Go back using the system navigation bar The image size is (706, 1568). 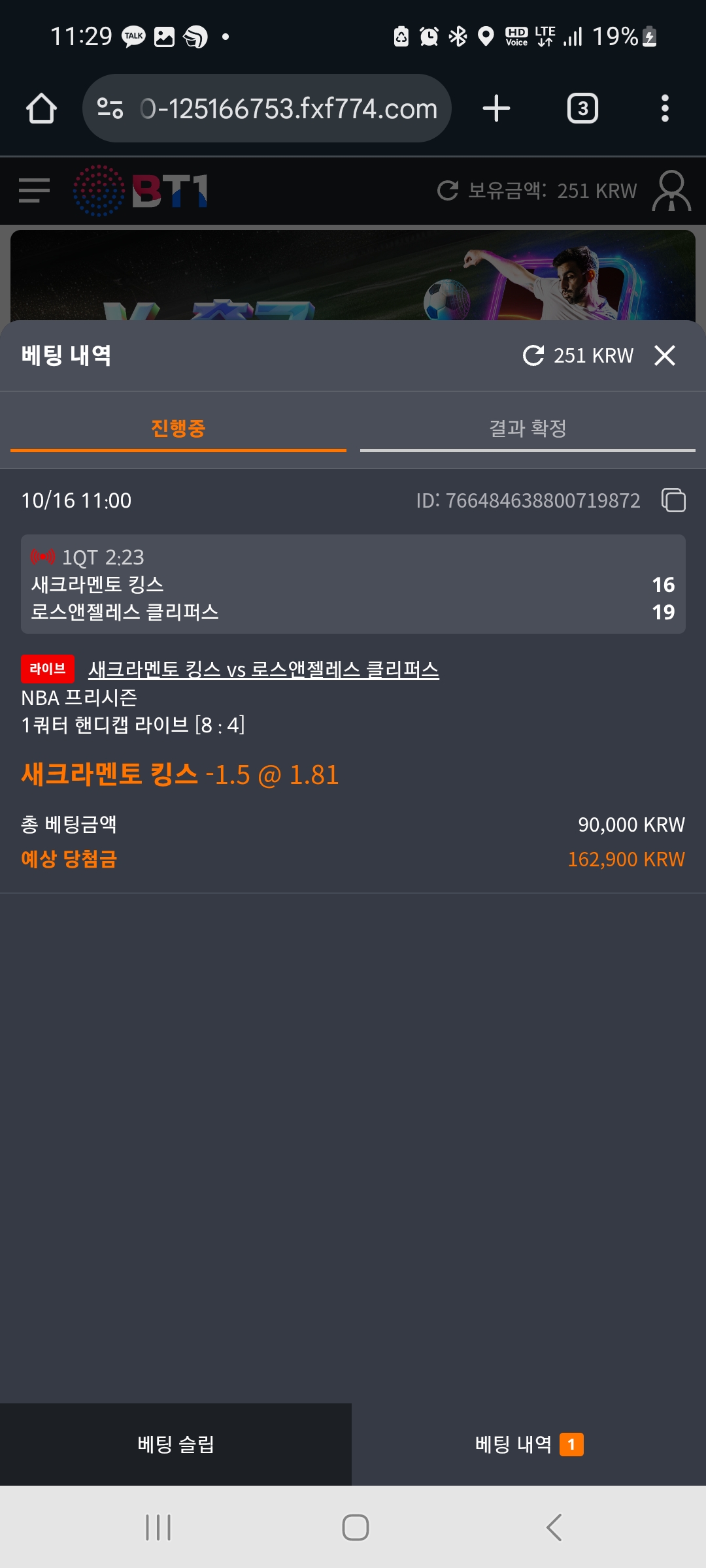pos(554,1527)
